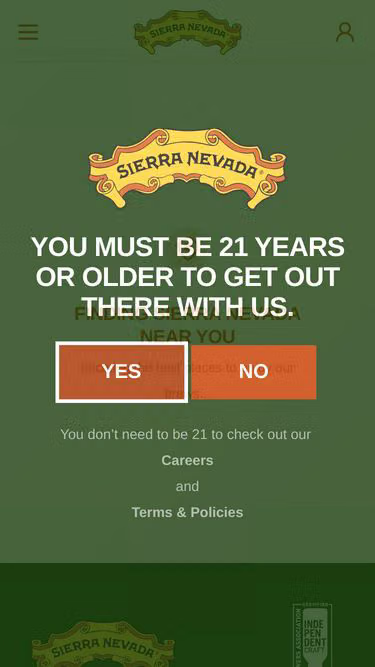Confirm age by tapping YES
The image size is (375, 667).
tap(122, 372)
